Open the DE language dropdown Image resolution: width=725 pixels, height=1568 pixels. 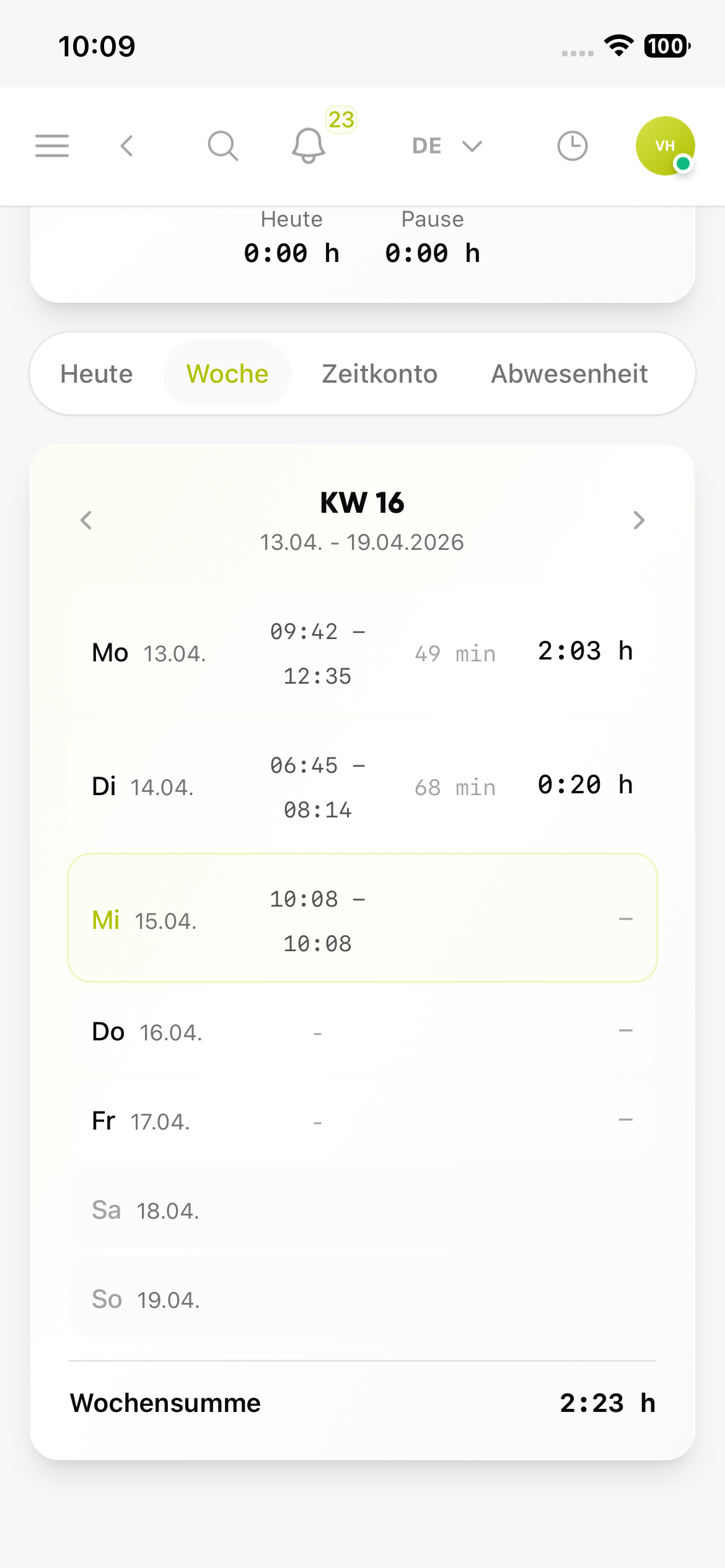pos(445,146)
